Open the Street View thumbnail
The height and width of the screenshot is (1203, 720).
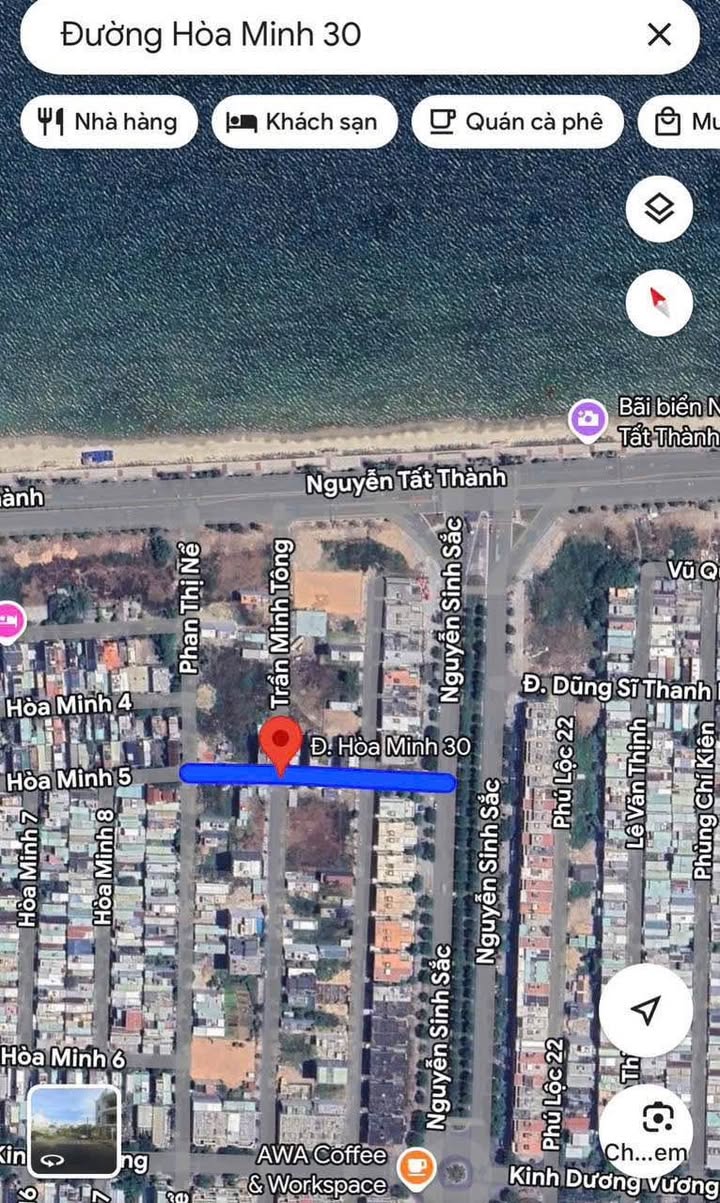point(73,1132)
